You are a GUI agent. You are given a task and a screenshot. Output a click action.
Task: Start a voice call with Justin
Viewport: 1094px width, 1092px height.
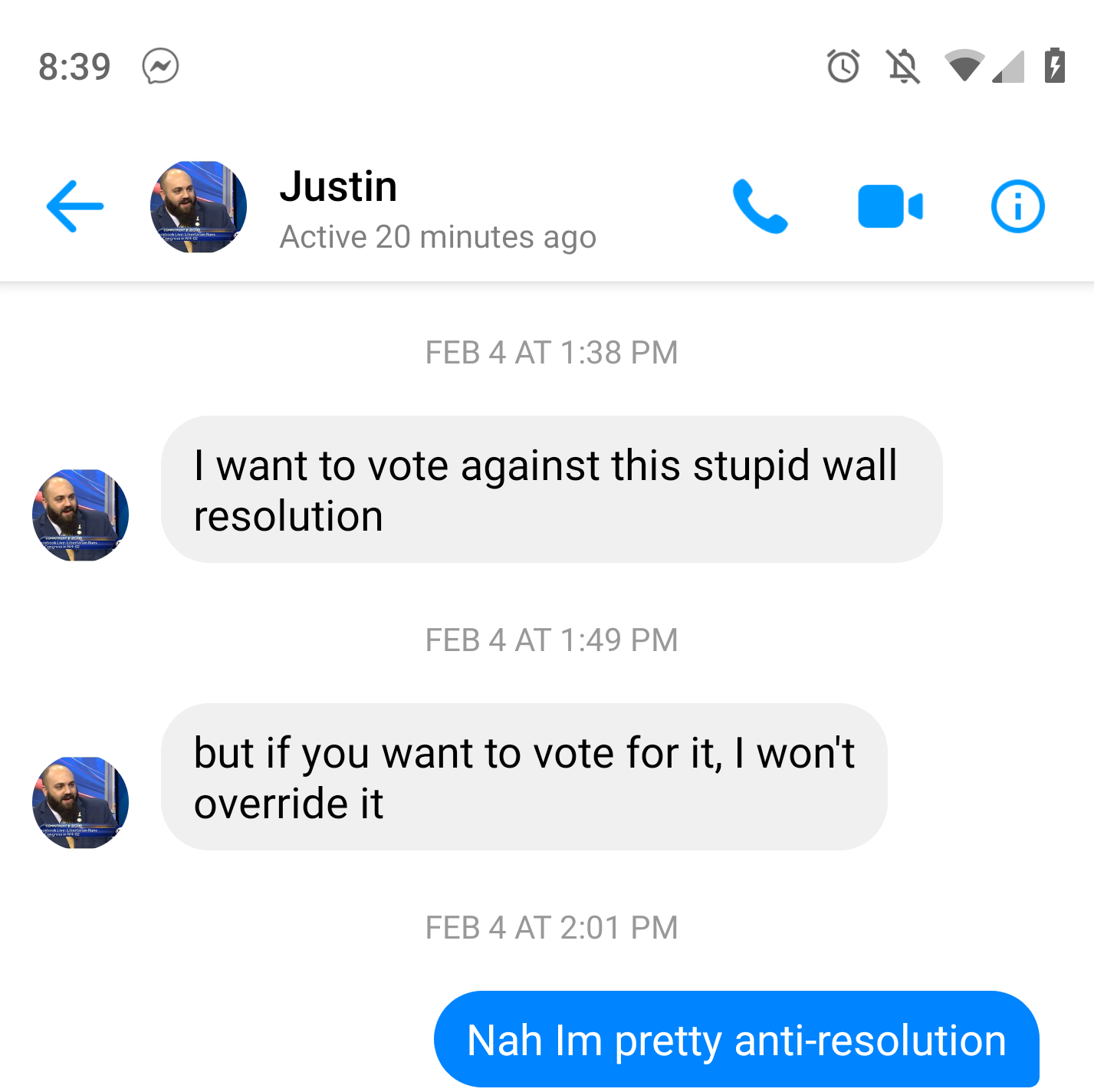coord(759,206)
